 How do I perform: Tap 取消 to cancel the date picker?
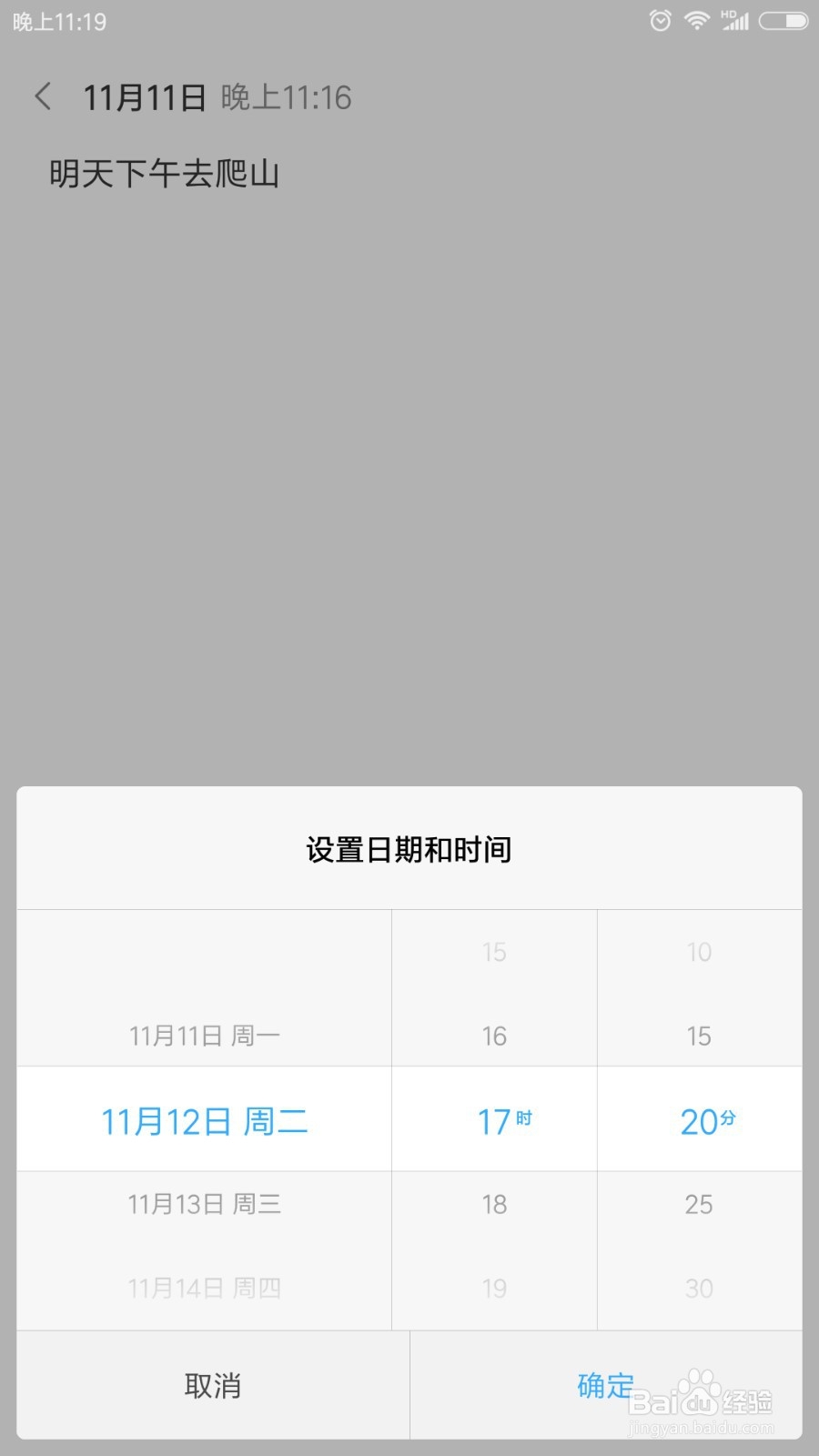pos(213,1385)
